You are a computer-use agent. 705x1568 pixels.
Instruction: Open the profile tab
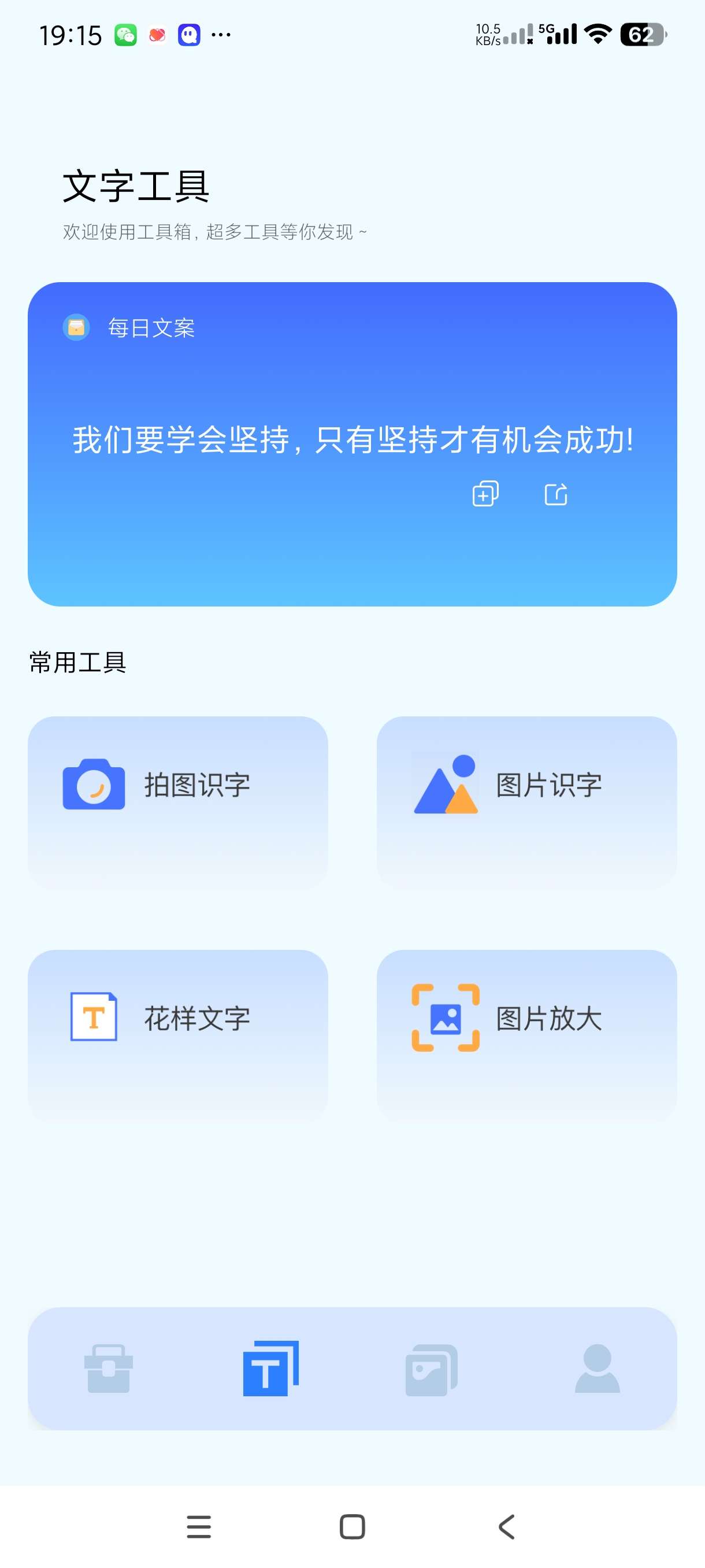point(597,1369)
